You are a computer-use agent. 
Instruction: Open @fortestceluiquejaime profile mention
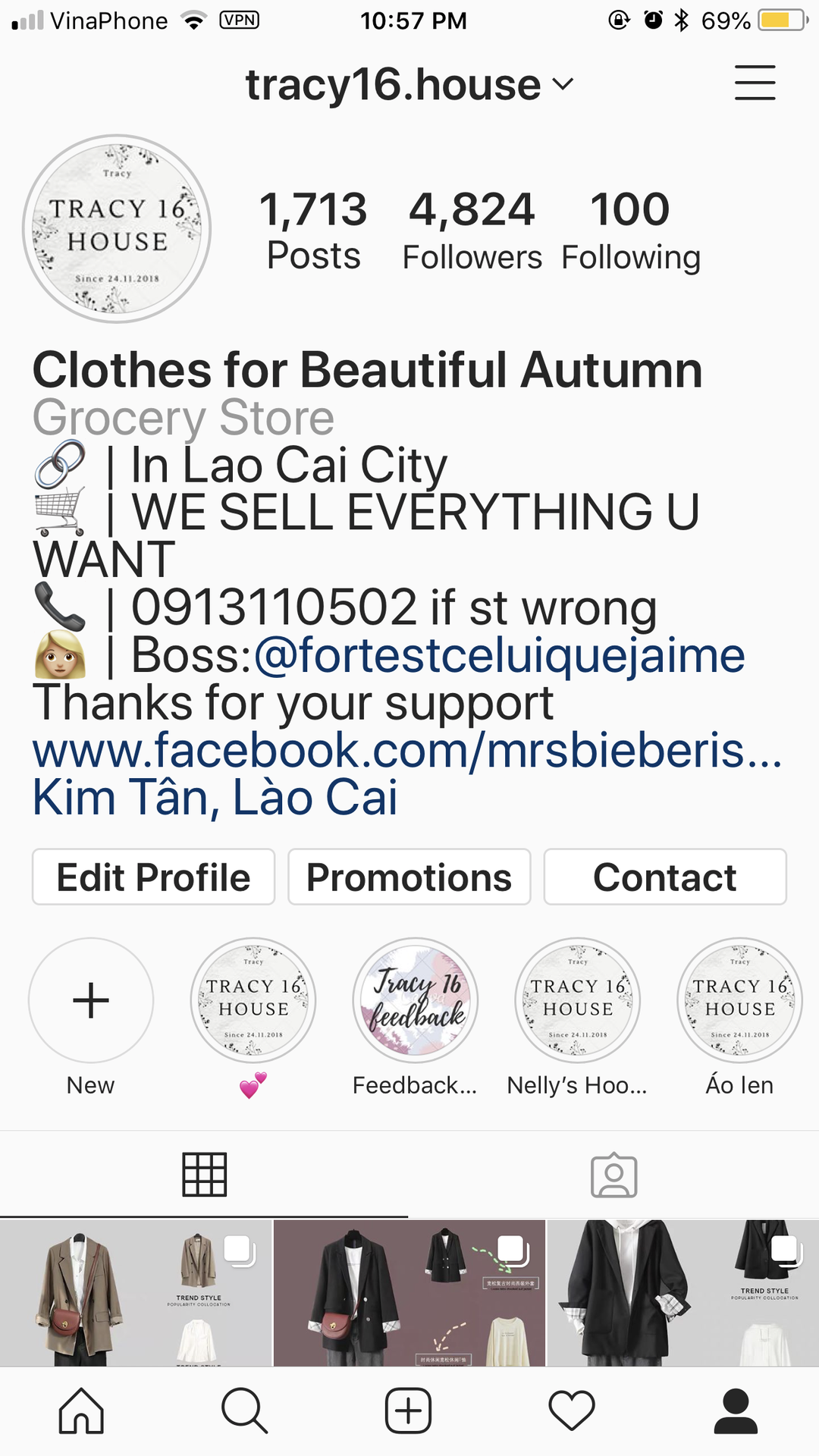click(499, 655)
